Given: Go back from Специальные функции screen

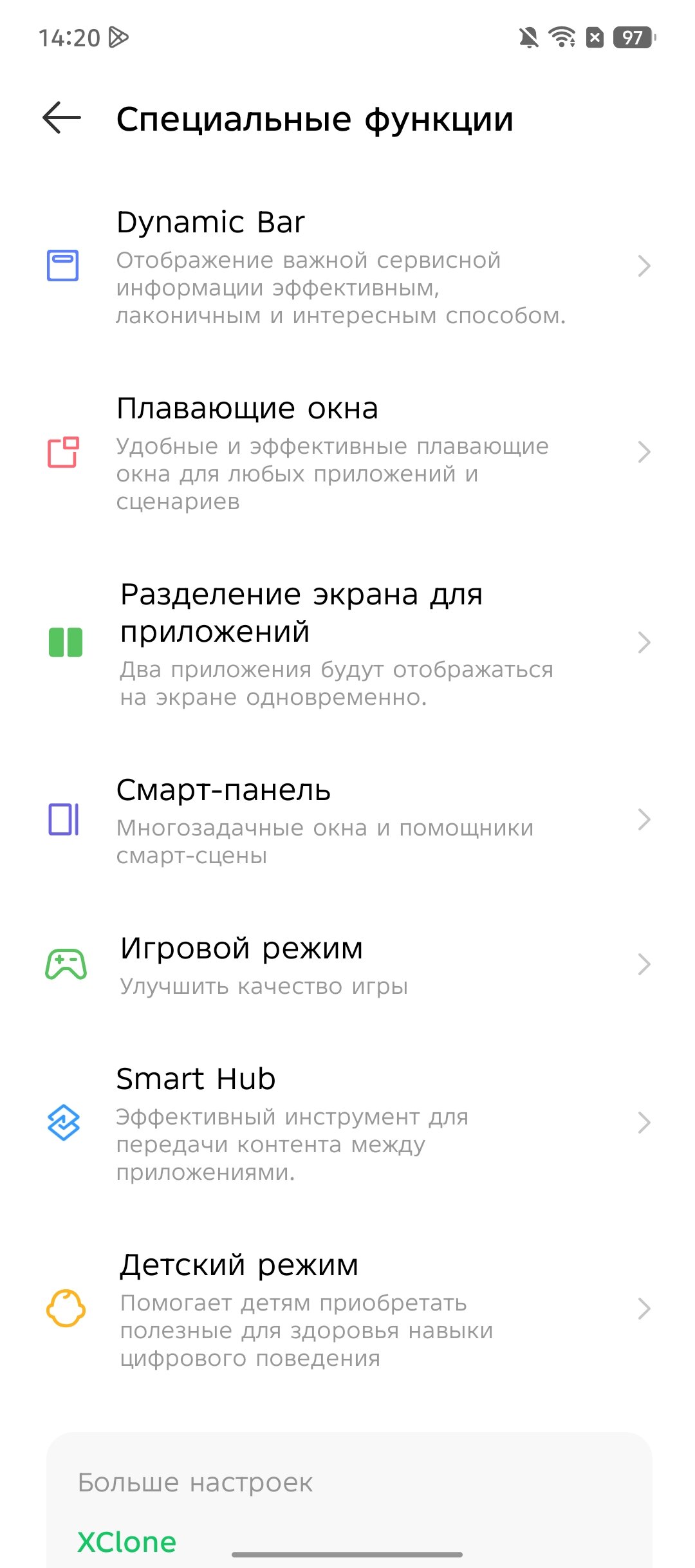Looking at the screenshot, I should tap(62, 118).
